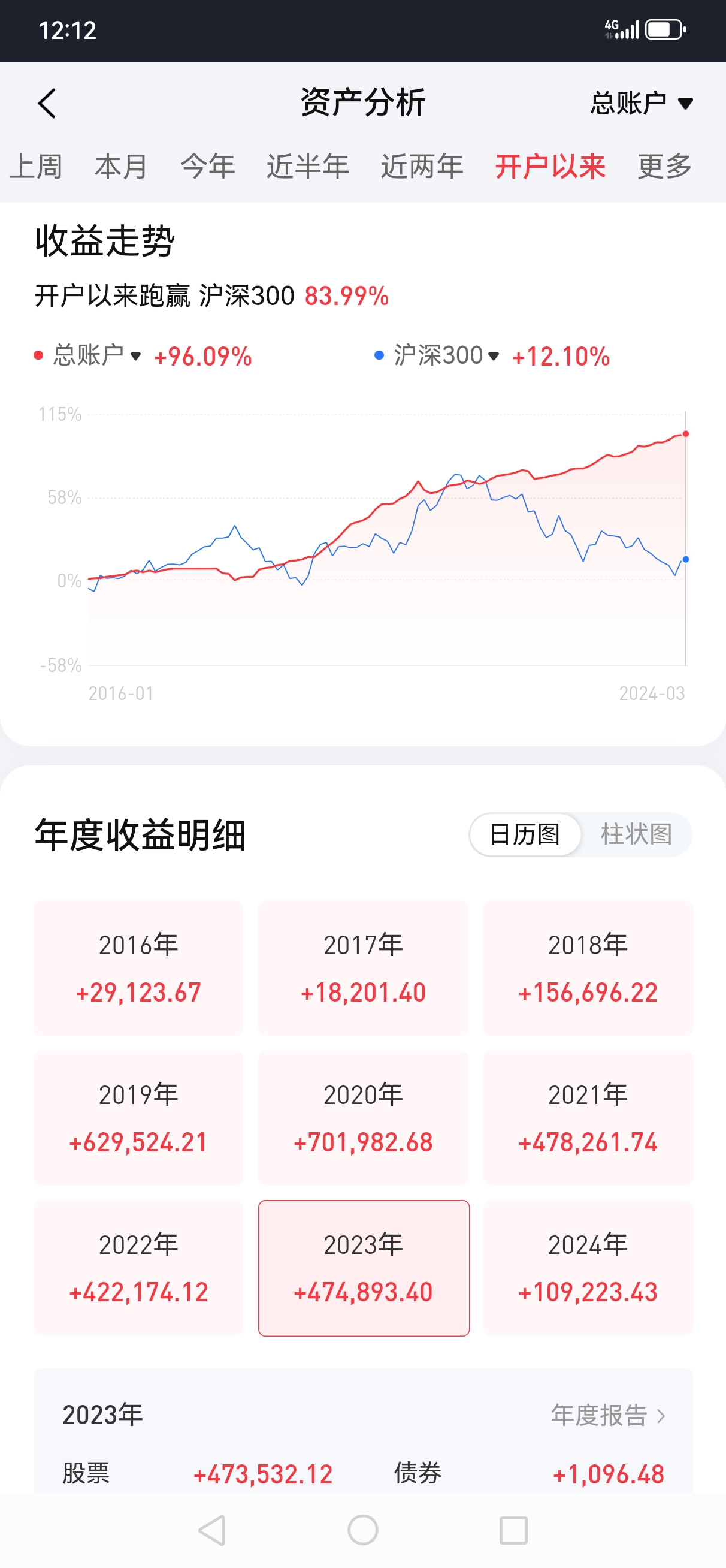Switch to the 近半年 tab
Screen dimensions: 726x1568
tap(307, 167)
